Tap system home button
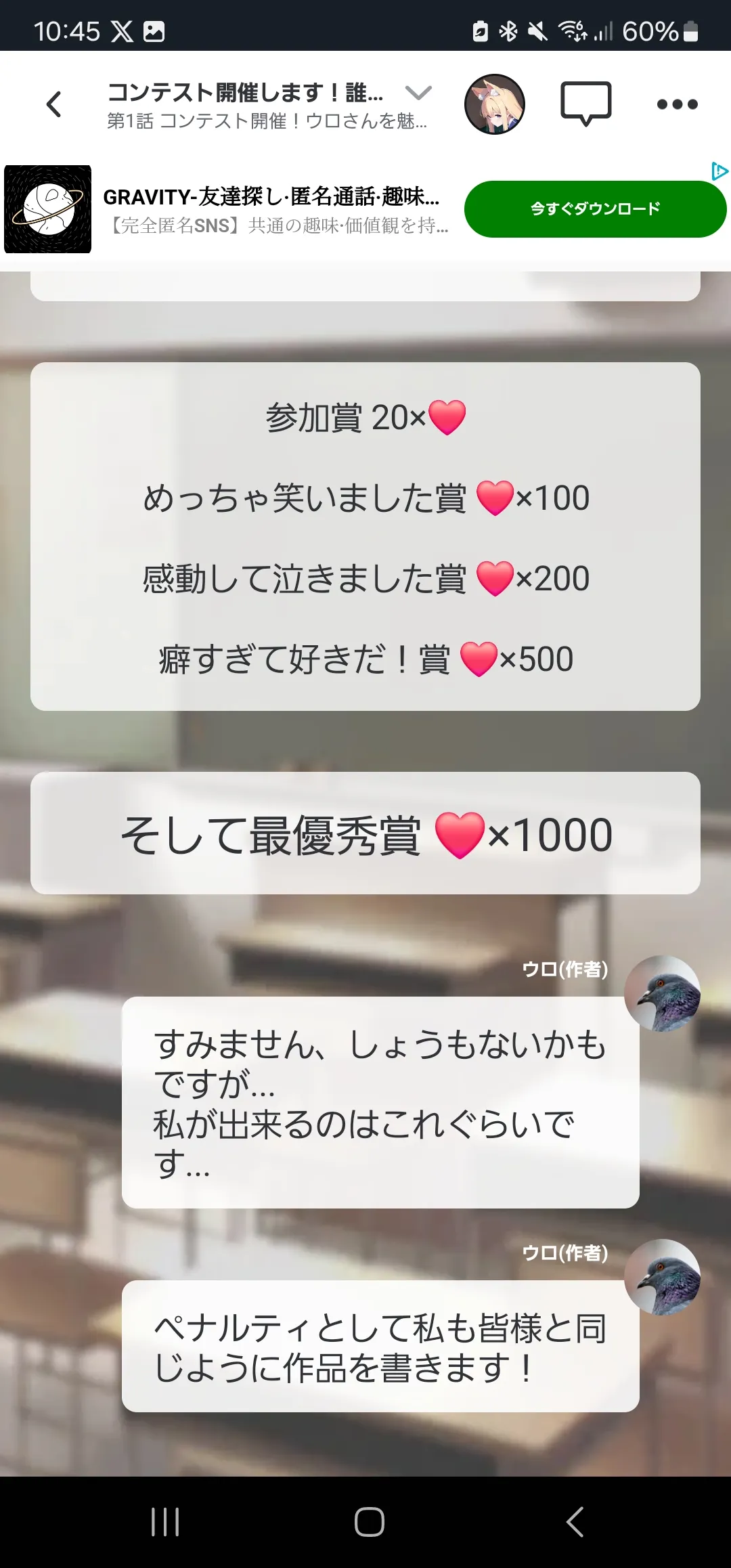 (x=370, y=1522)
